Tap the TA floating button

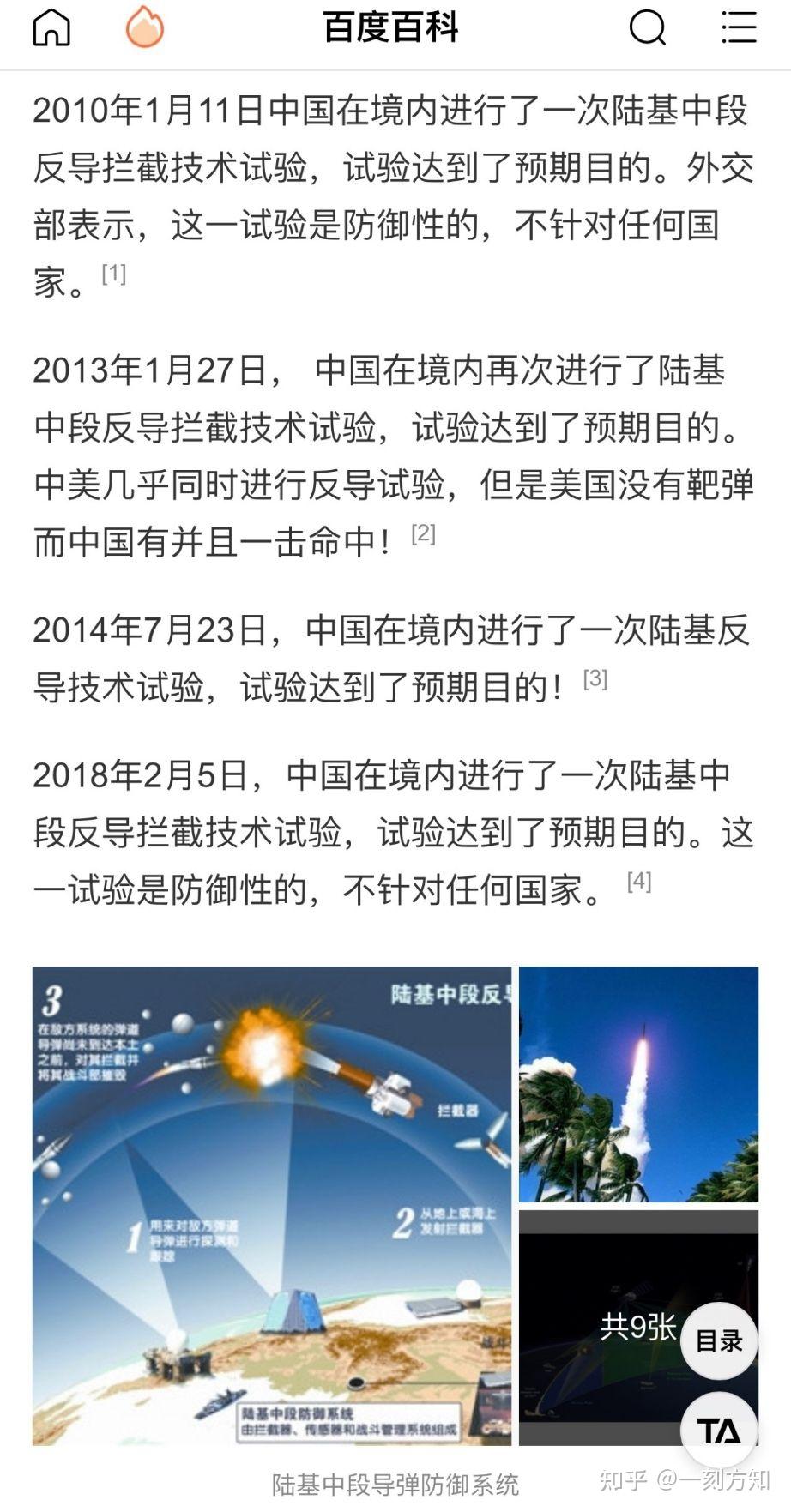click(x=719, y=1431)
